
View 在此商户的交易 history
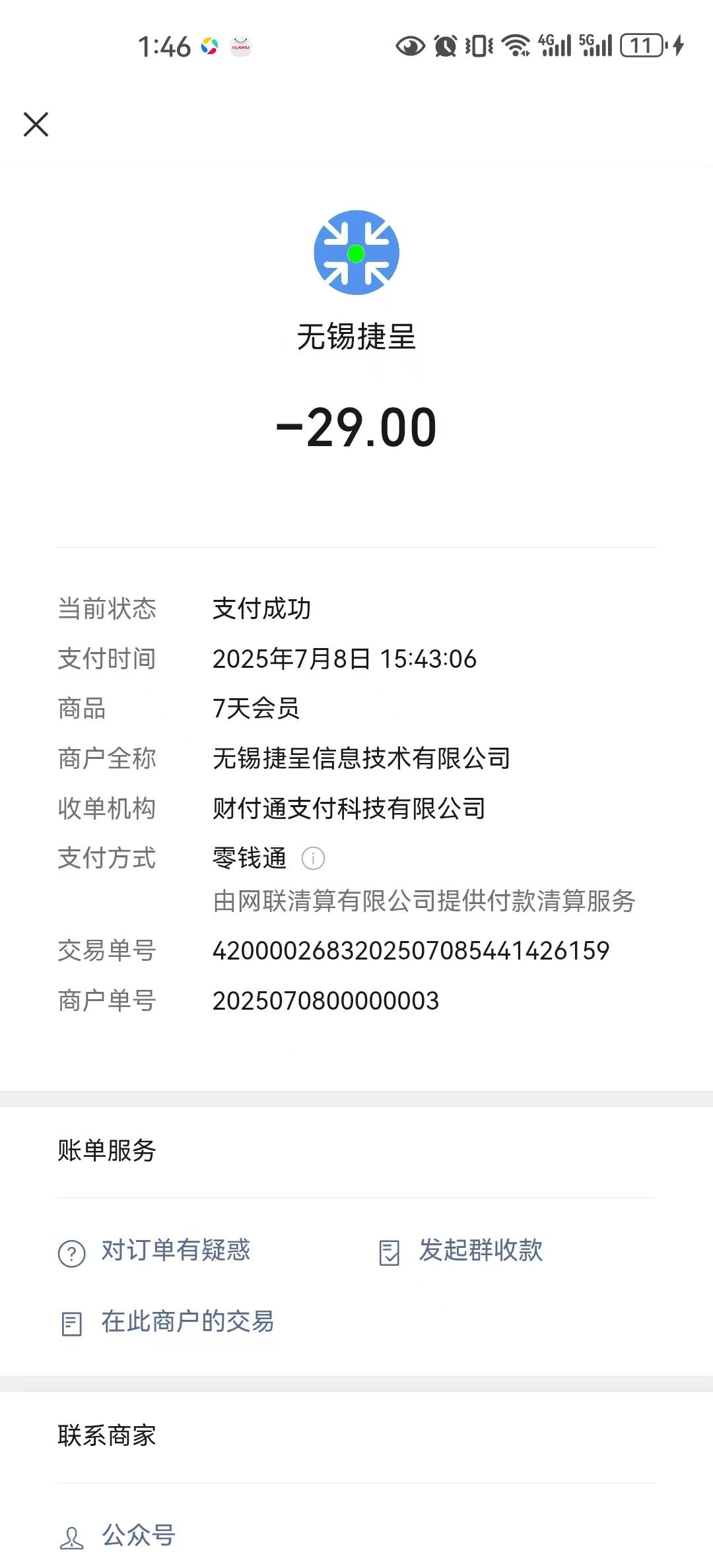point(187,1323)
